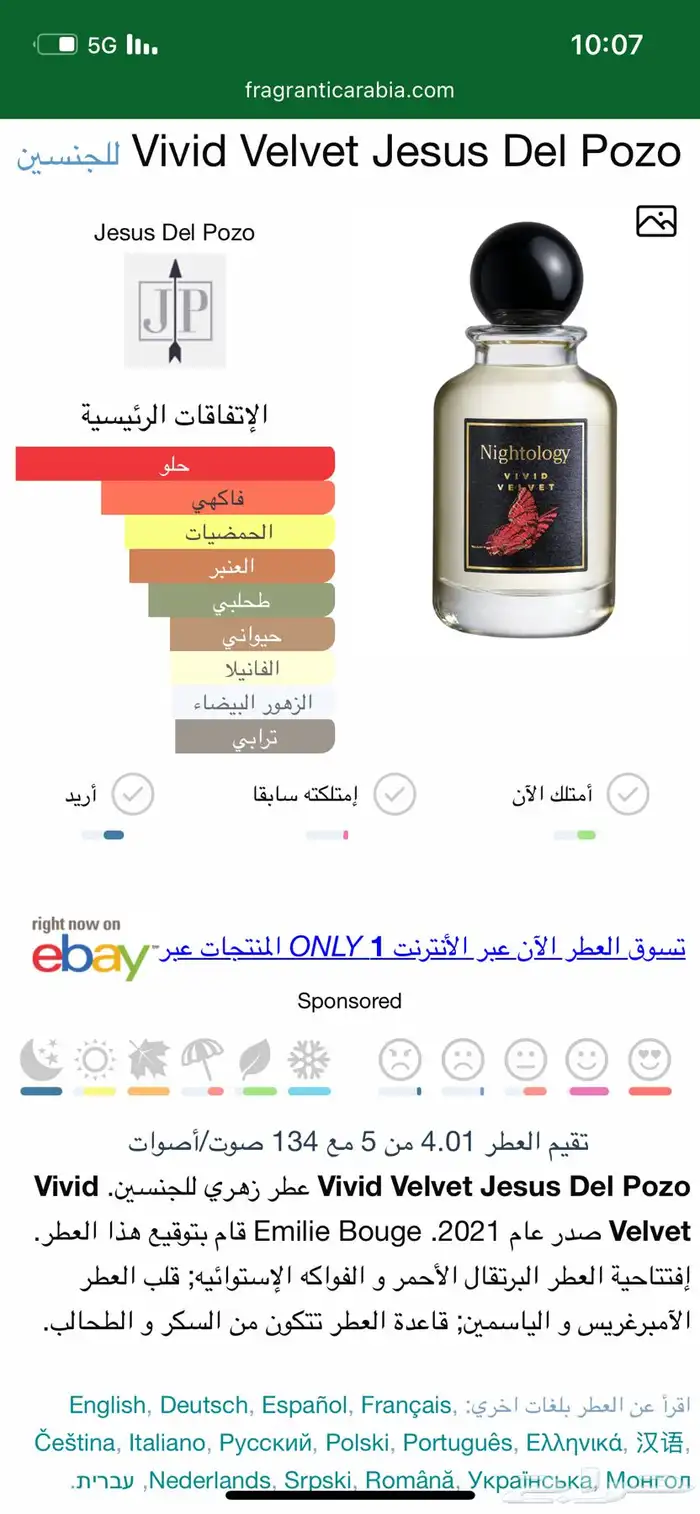Read the perfume page in English
Image resolution: width=700 pixels, height=1514 pixels.
108,1405
